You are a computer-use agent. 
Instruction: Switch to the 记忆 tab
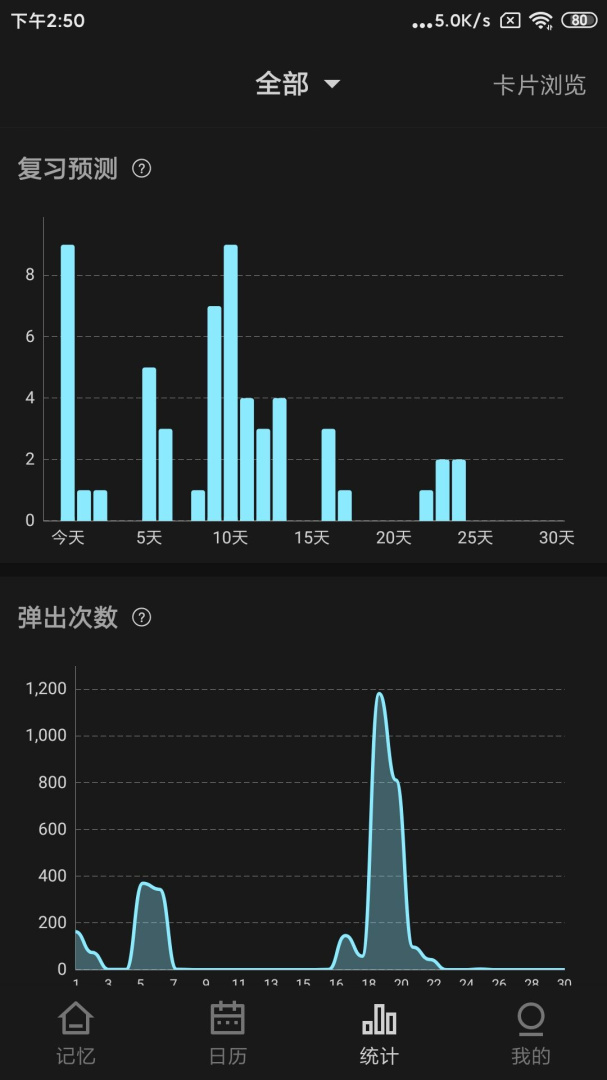coord(76,1033)
